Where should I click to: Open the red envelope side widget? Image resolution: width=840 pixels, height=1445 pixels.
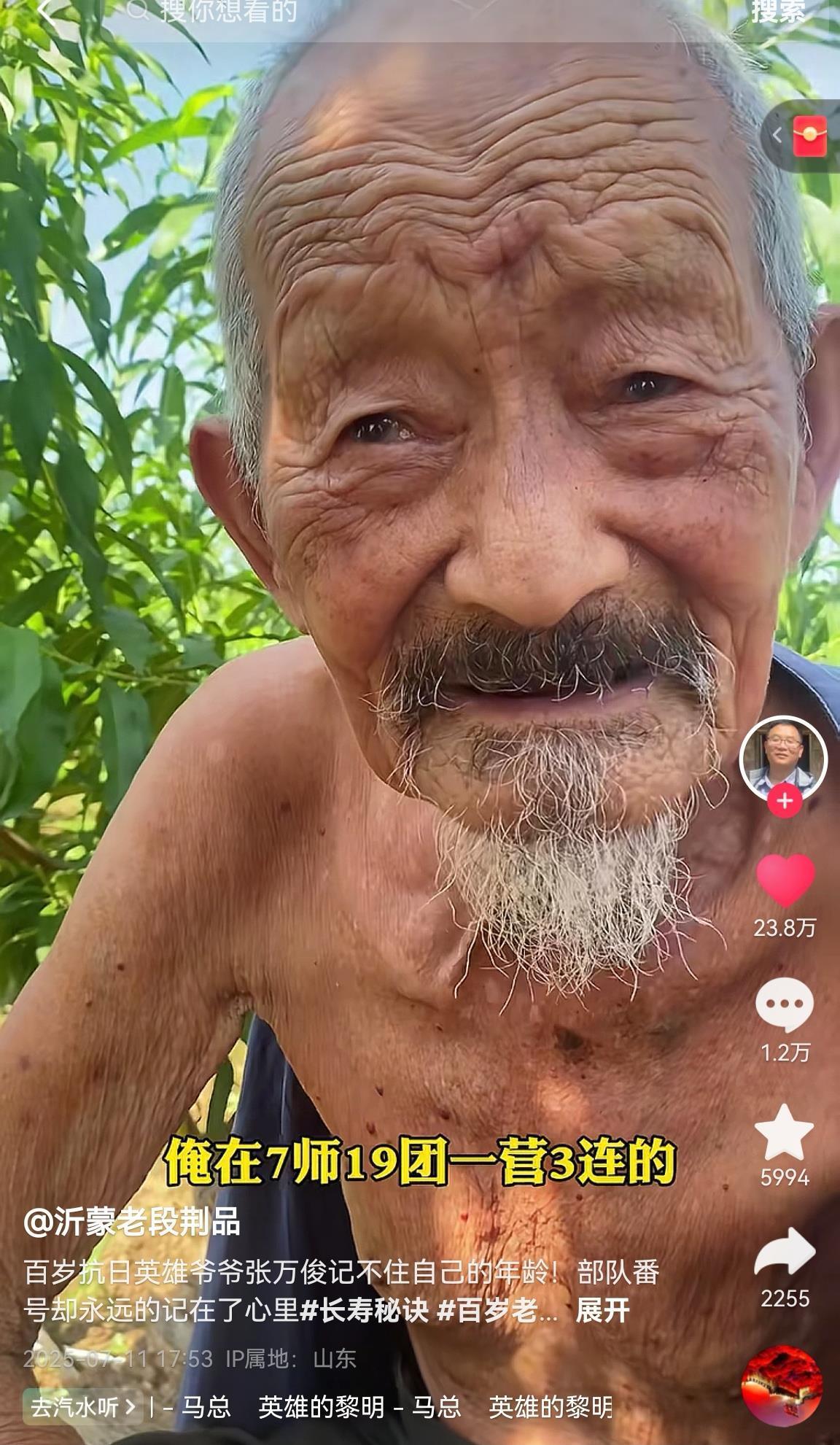[809, 136]
